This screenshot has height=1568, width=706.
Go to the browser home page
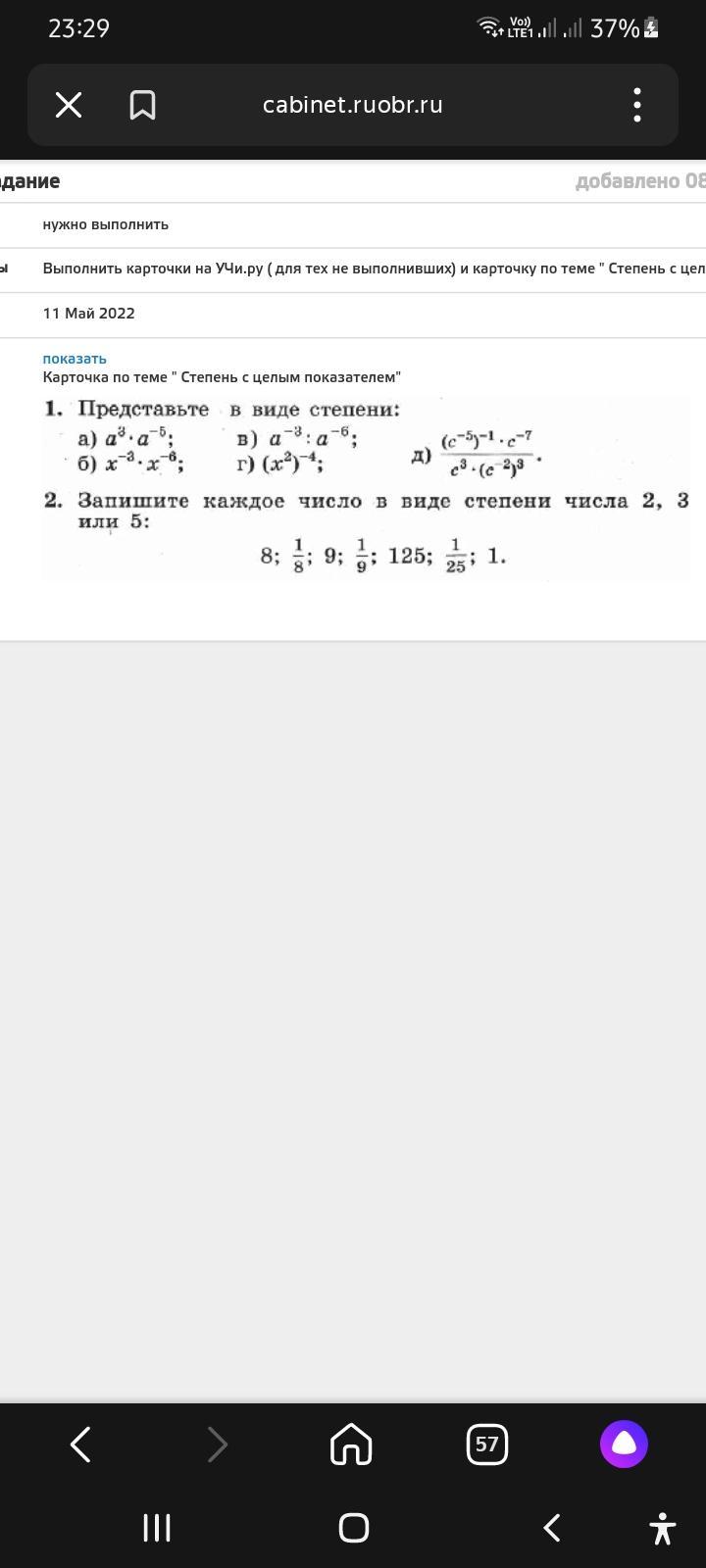(x=352, y=1444)
